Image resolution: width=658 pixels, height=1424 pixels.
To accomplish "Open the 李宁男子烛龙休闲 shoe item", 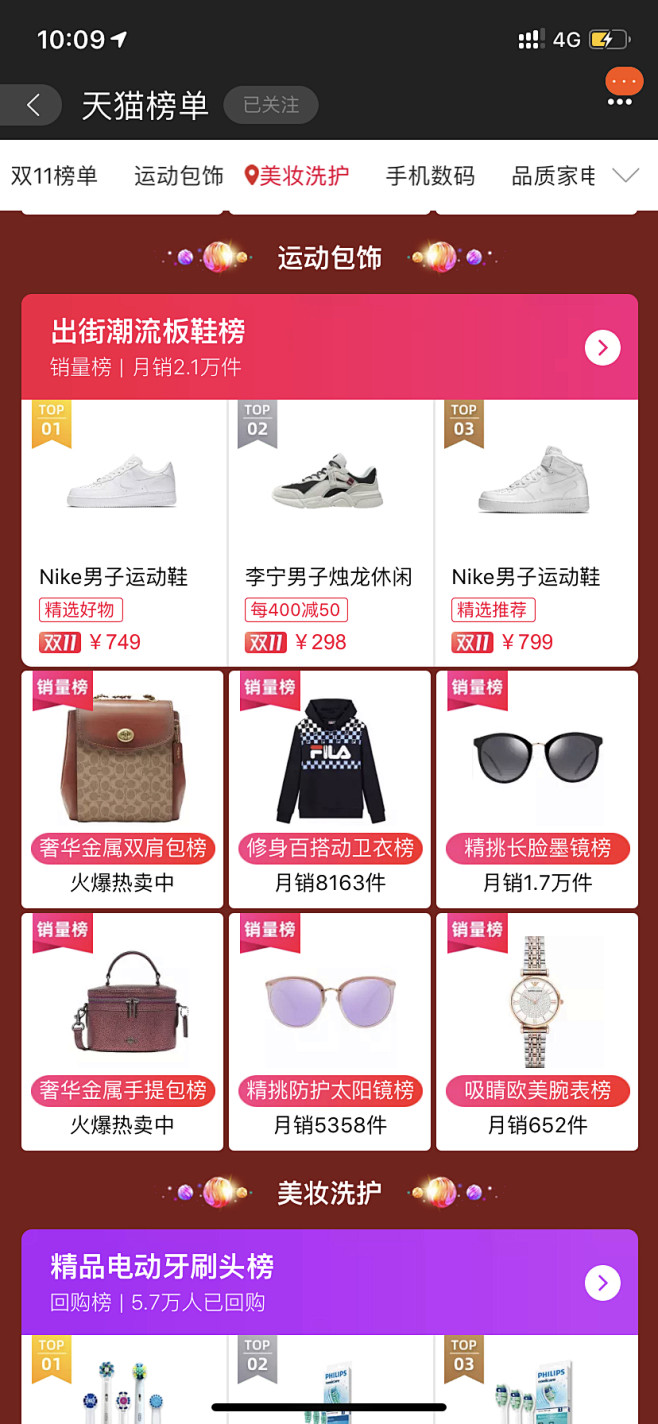I will tap(330, 532).
